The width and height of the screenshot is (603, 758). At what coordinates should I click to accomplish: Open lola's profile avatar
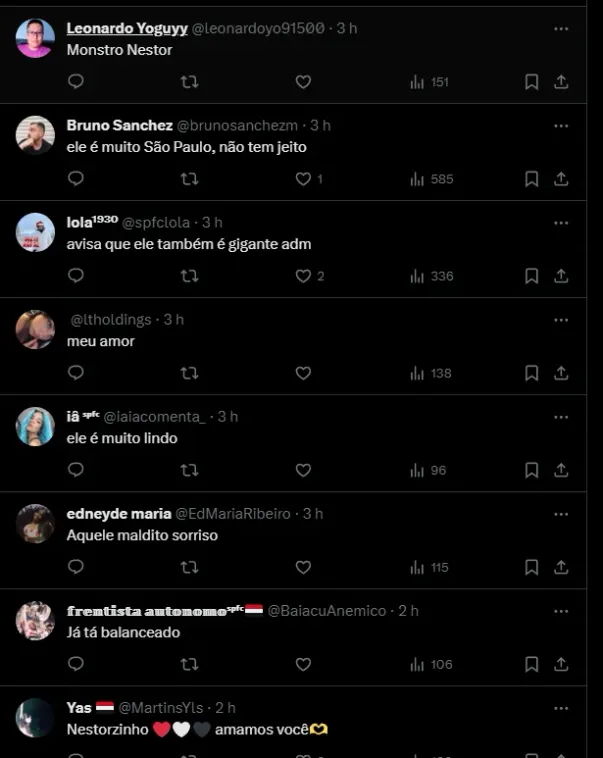pyautogui.click(x=35, y=232)
